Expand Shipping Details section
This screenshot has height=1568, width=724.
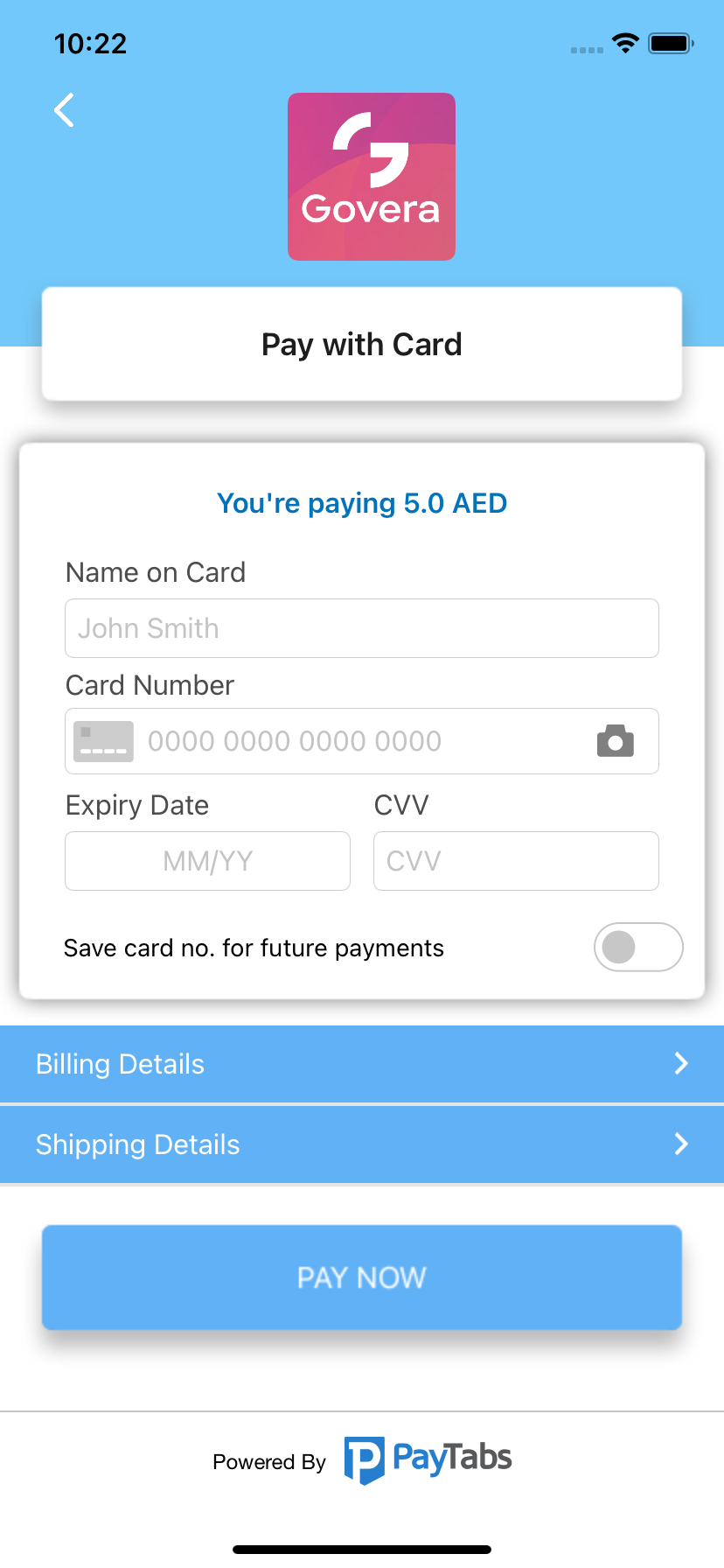pos(362,1144)
